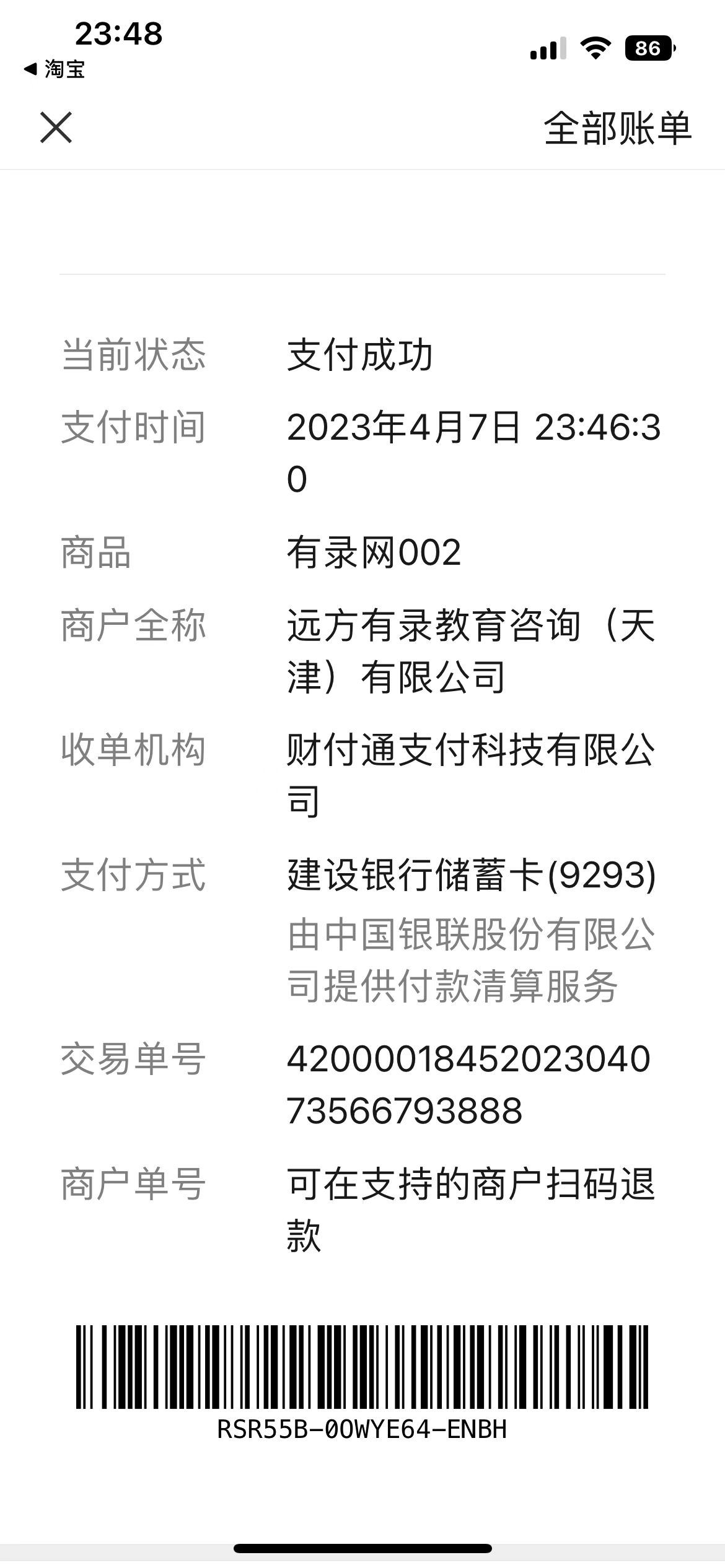Image resolution: width=725 pixels, height=1568 pixels.
Task: Return to 淘宝 app via status bar
Action: (55, 69)
